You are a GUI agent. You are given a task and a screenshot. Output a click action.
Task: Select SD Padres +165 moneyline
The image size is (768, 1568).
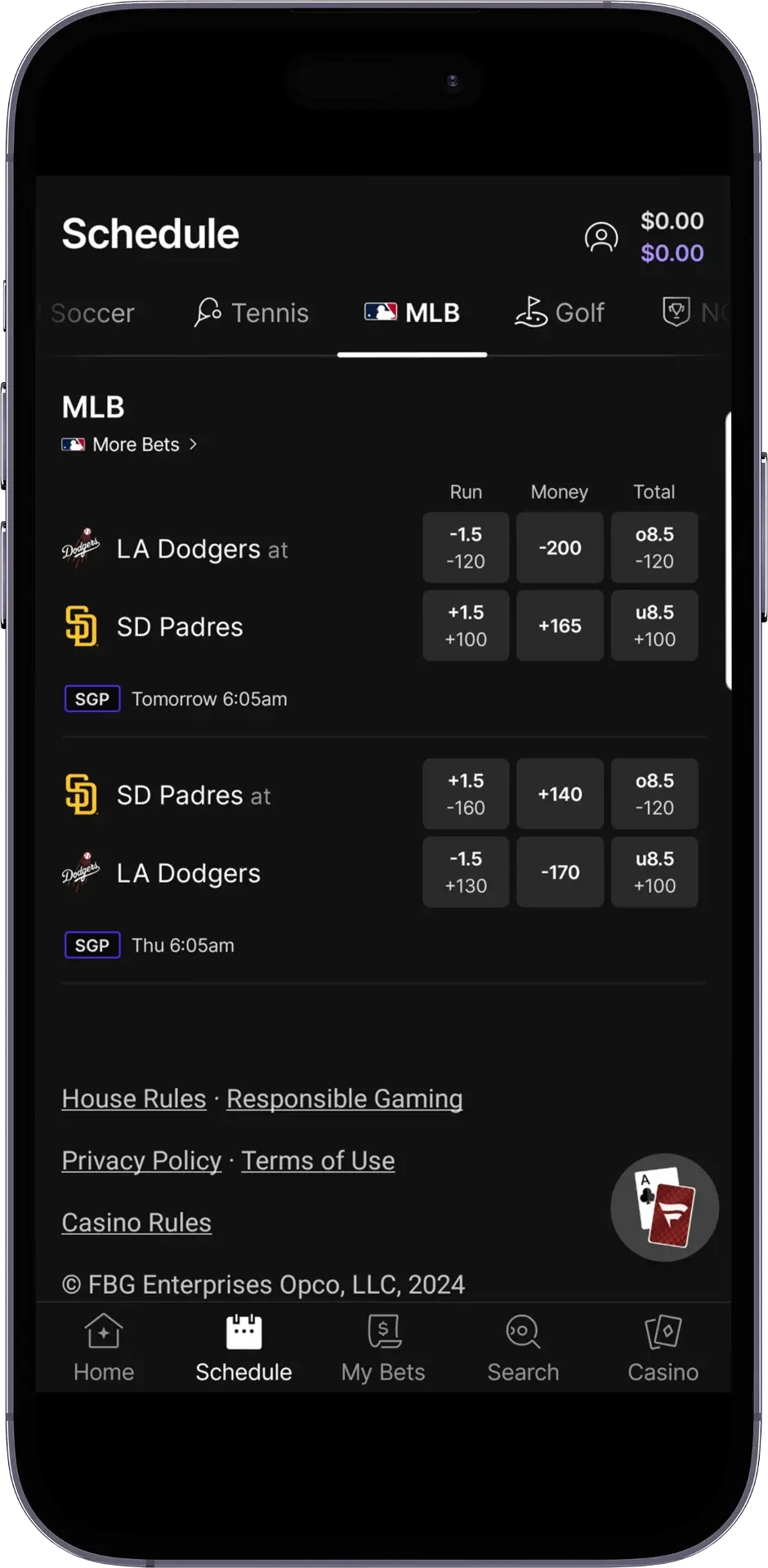click(x=560, y=626)
